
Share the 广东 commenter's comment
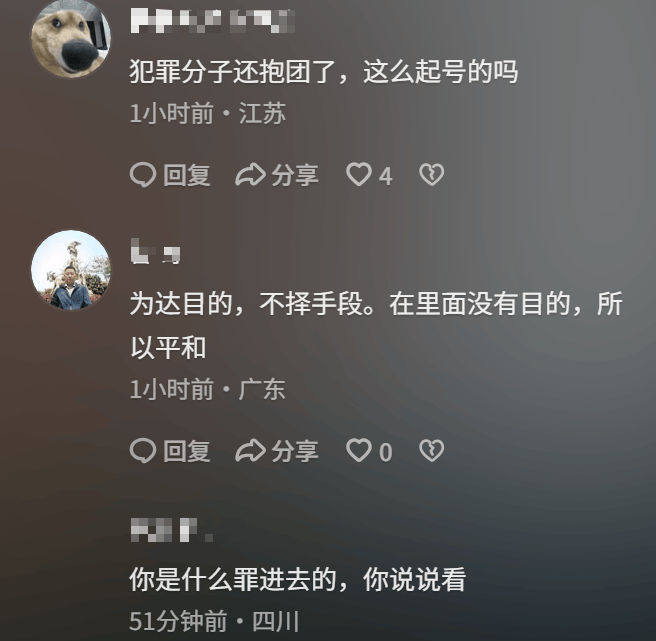pyautogui.click(x=277, y=451)
